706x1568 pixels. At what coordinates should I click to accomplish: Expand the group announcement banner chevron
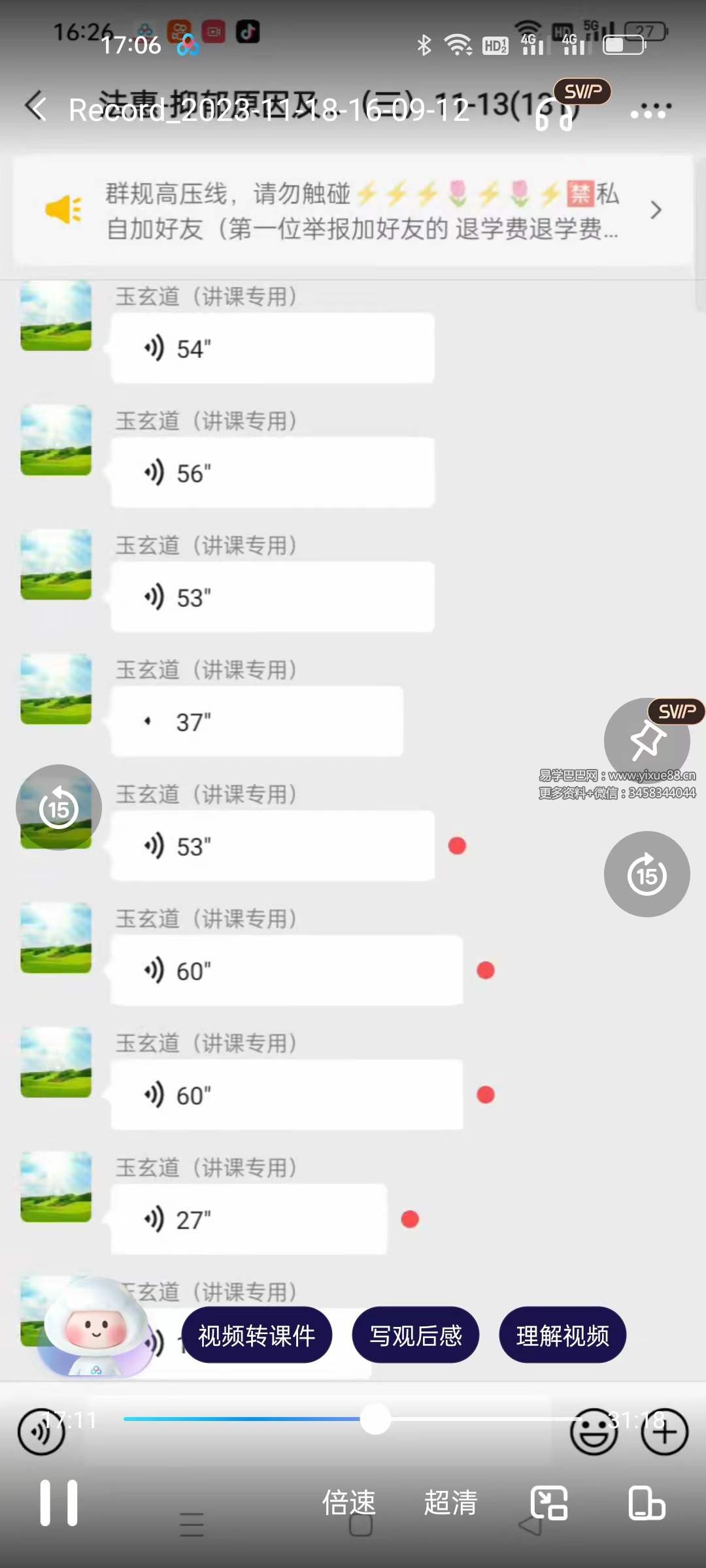click(657, 210)
